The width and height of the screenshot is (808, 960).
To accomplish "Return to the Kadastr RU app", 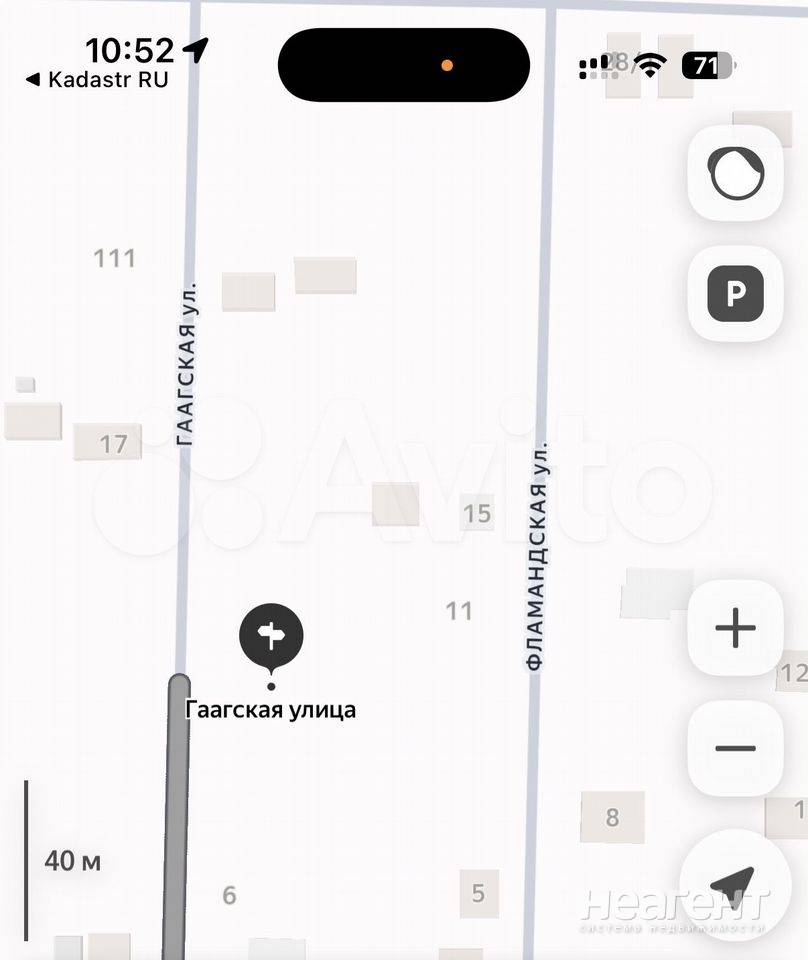I will click(x=97, y=79).
